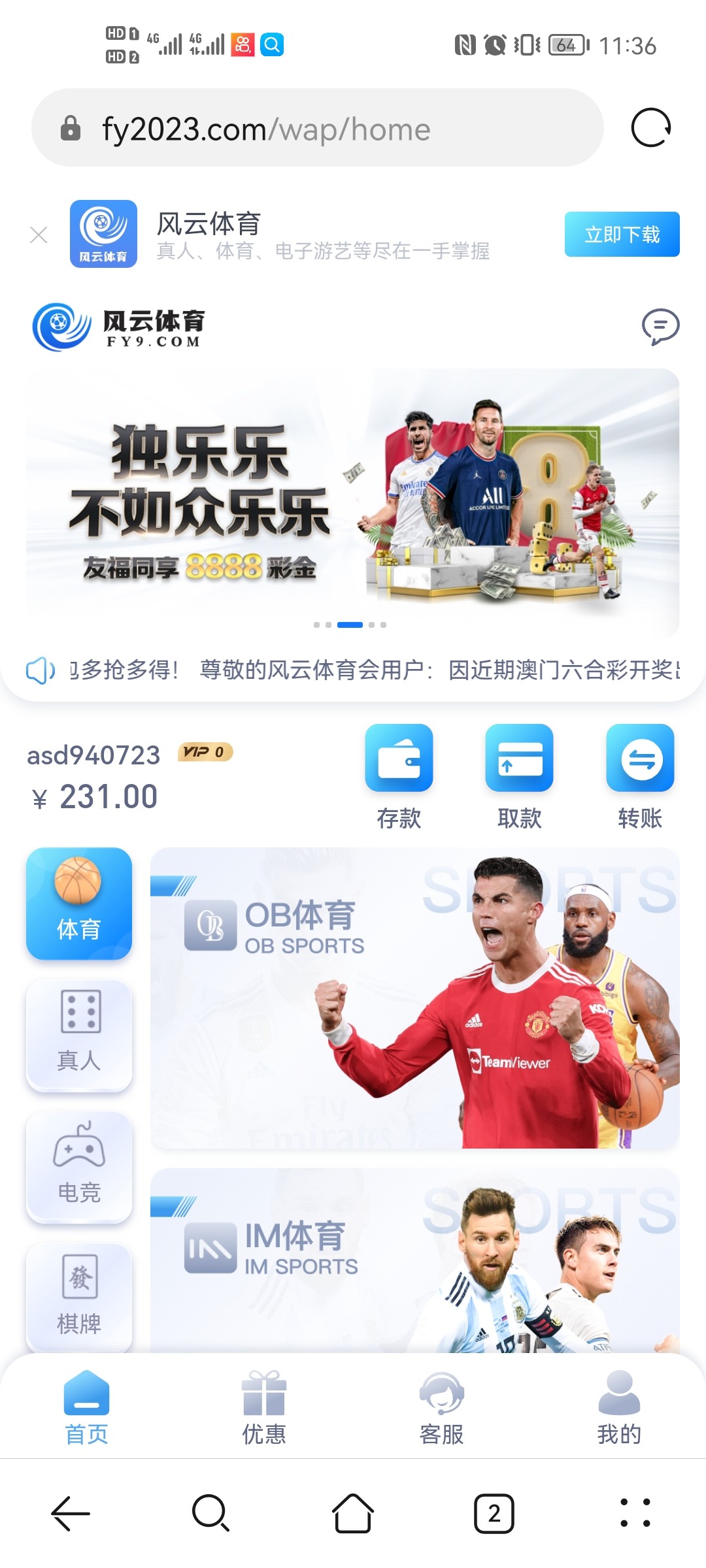Tap the 立即下载 download button
706x1568 pixels.
[x=622, y=235]
